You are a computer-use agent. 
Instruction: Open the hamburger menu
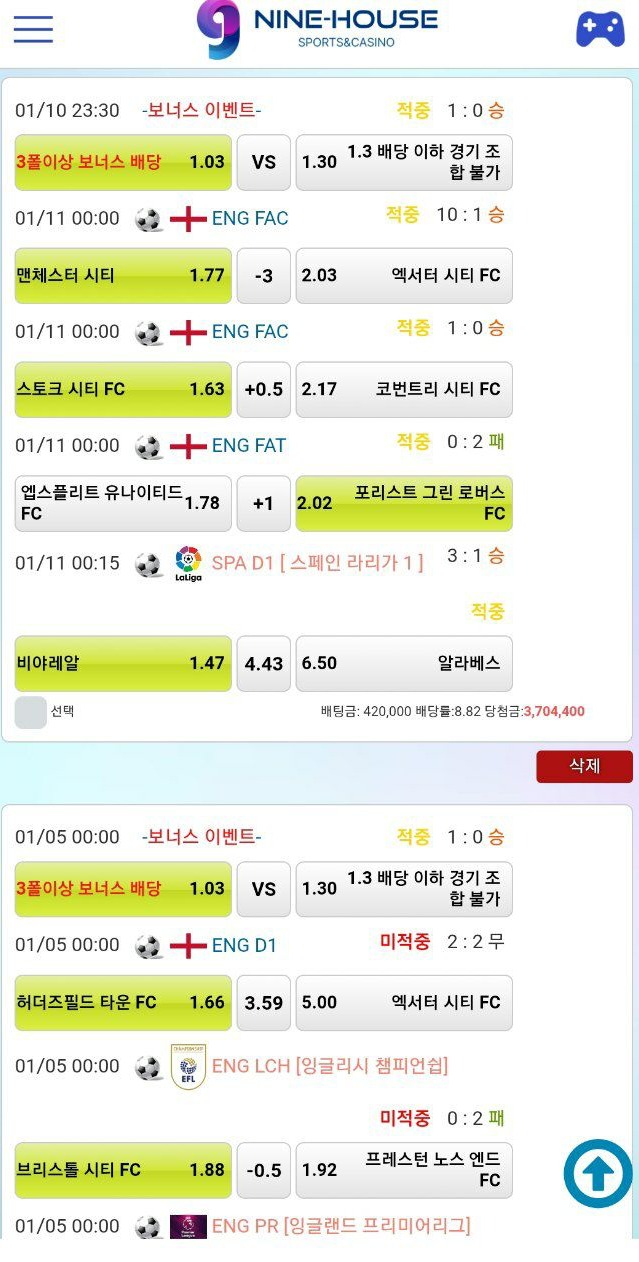(33, 29)
